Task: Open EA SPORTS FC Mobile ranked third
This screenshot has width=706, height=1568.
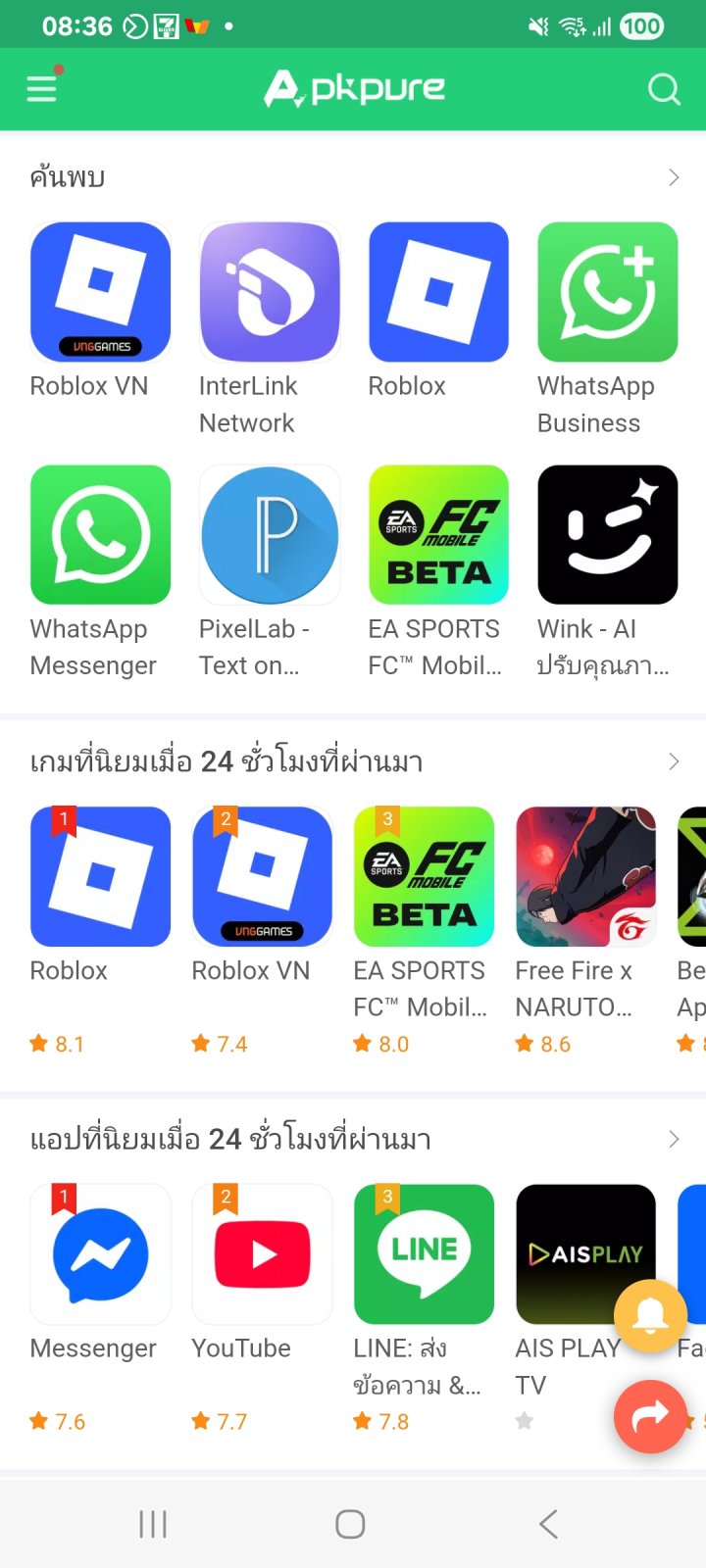Action: [x=424, y=876]
